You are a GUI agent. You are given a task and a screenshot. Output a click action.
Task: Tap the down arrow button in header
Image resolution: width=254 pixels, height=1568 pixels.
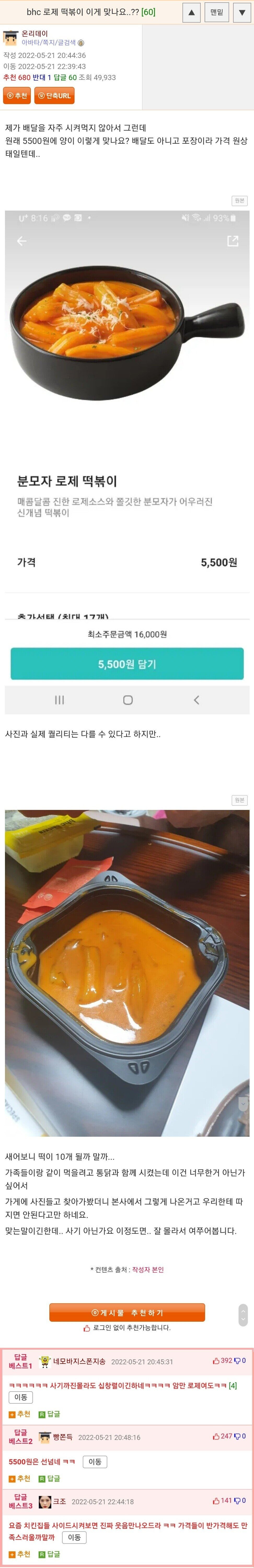[241, 12]
